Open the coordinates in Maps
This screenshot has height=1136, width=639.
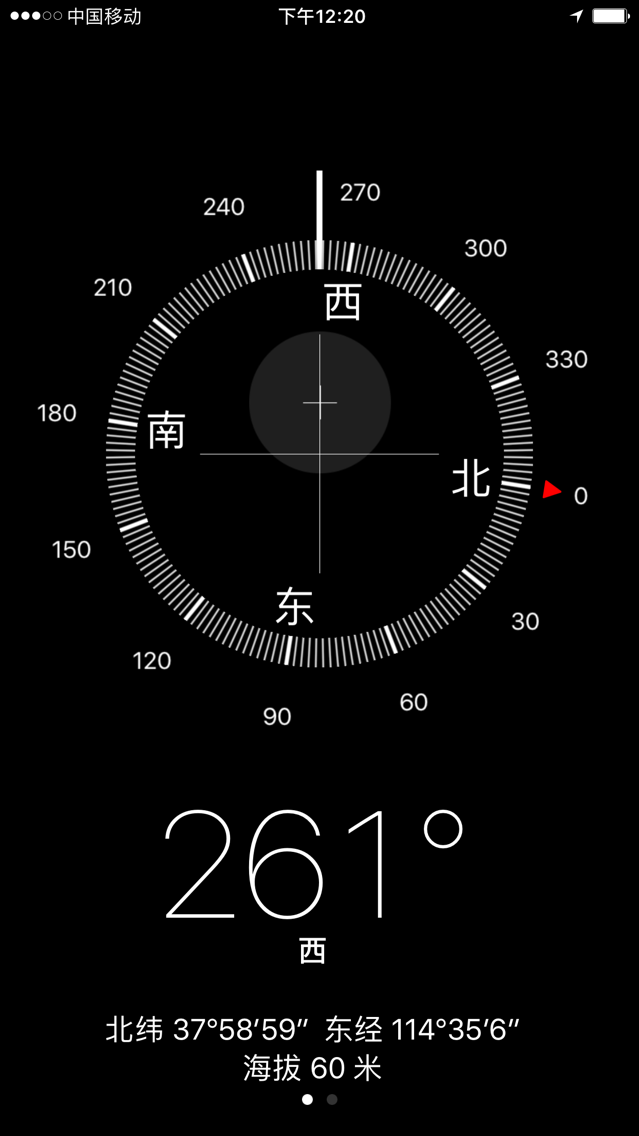pos(313,1029)
